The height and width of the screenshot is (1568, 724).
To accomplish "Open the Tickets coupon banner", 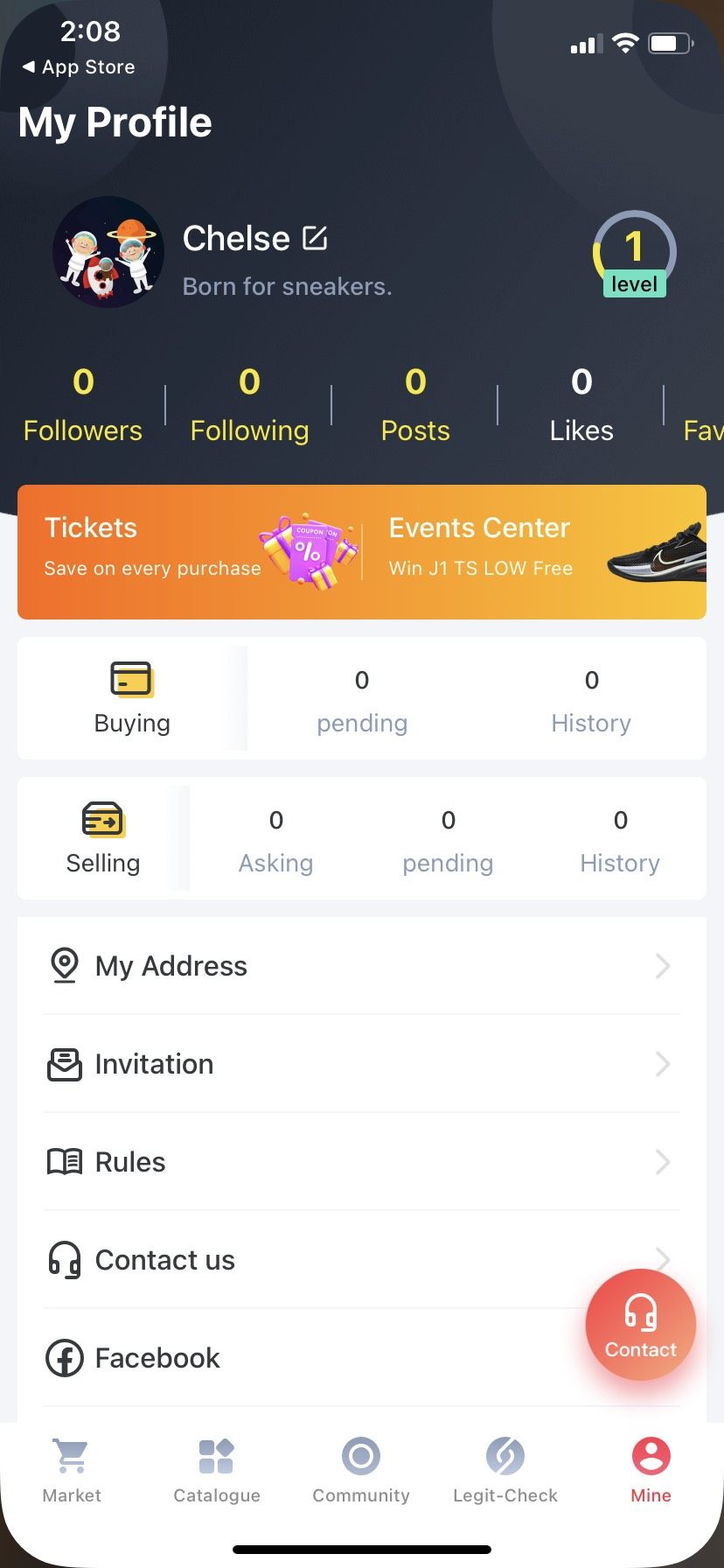I will [189, 551].
